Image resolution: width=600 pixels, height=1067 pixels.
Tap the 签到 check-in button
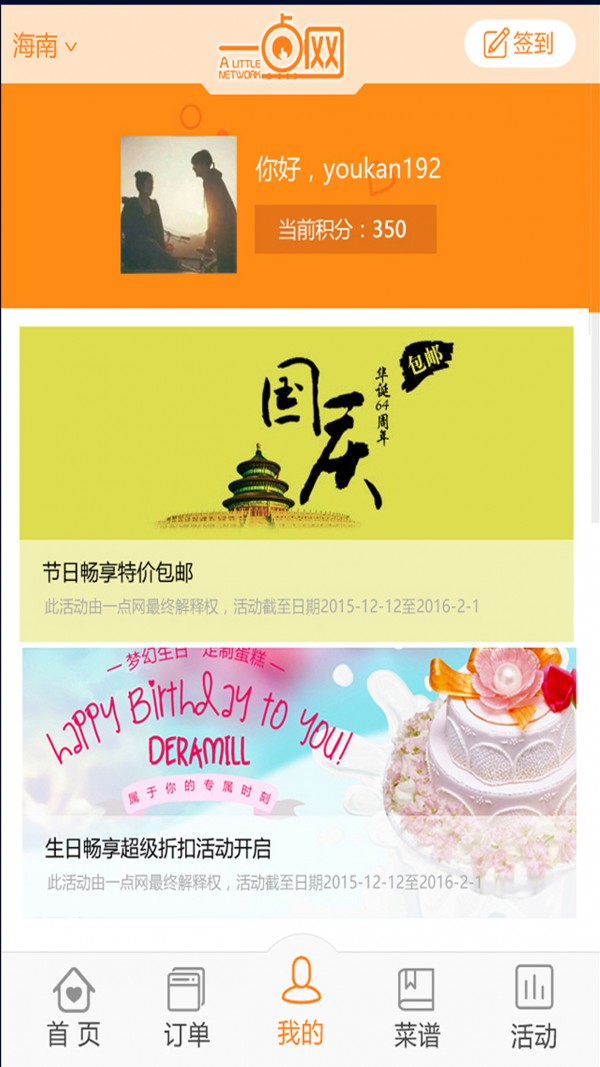[x=520, y=43]
